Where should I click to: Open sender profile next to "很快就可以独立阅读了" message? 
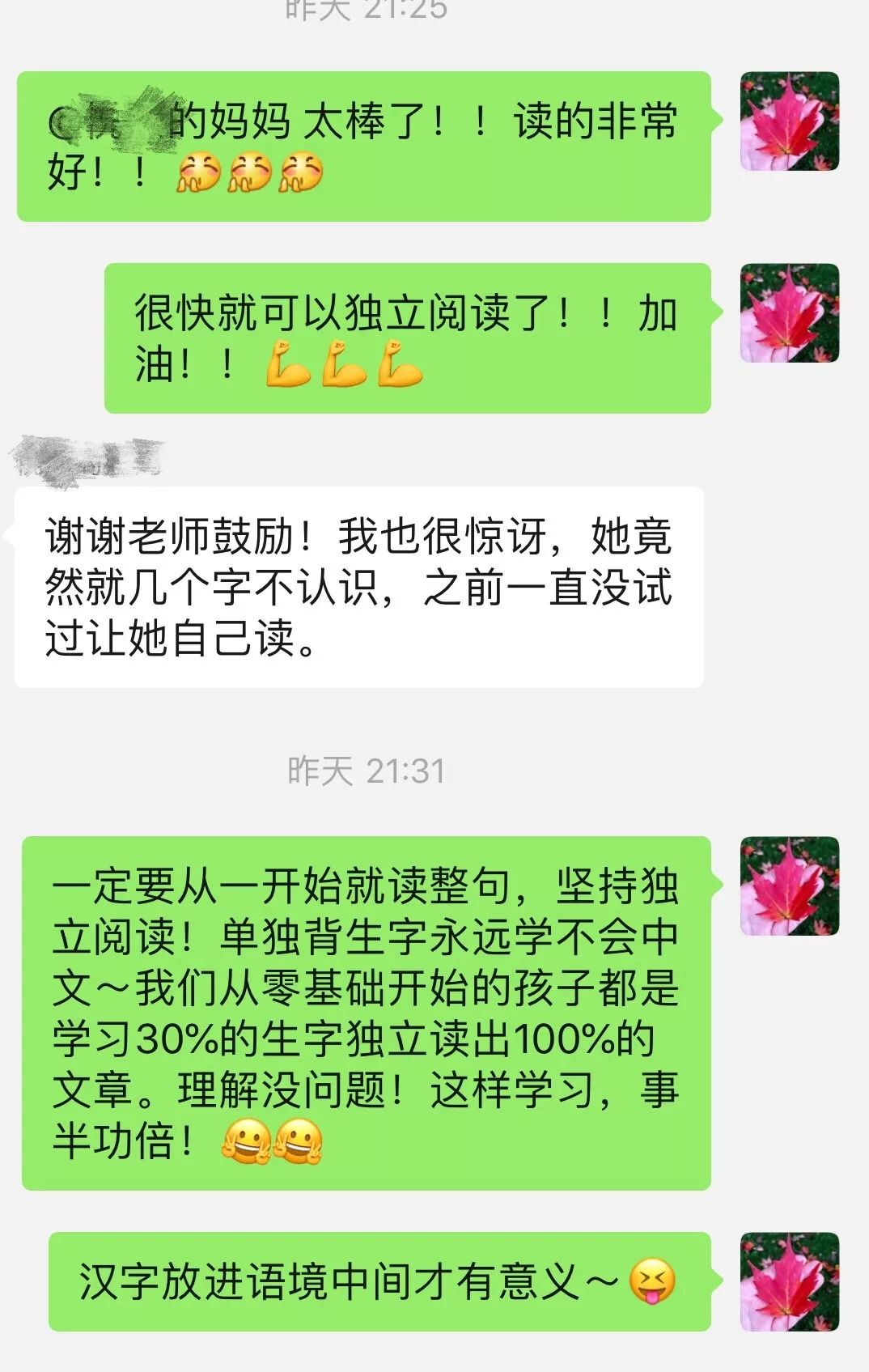pyautogui.click(x=789, y=312)
